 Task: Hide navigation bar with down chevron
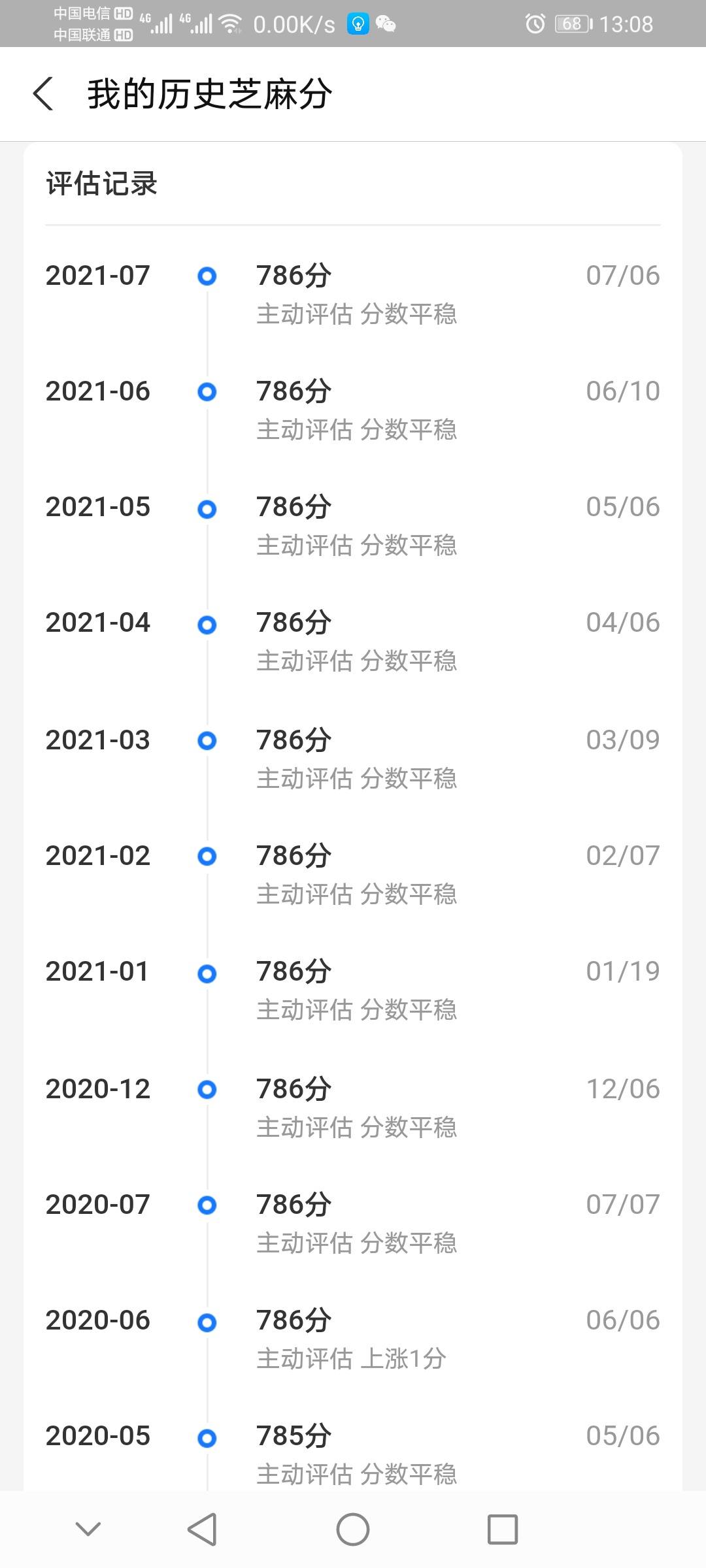tap(88, 1529)
